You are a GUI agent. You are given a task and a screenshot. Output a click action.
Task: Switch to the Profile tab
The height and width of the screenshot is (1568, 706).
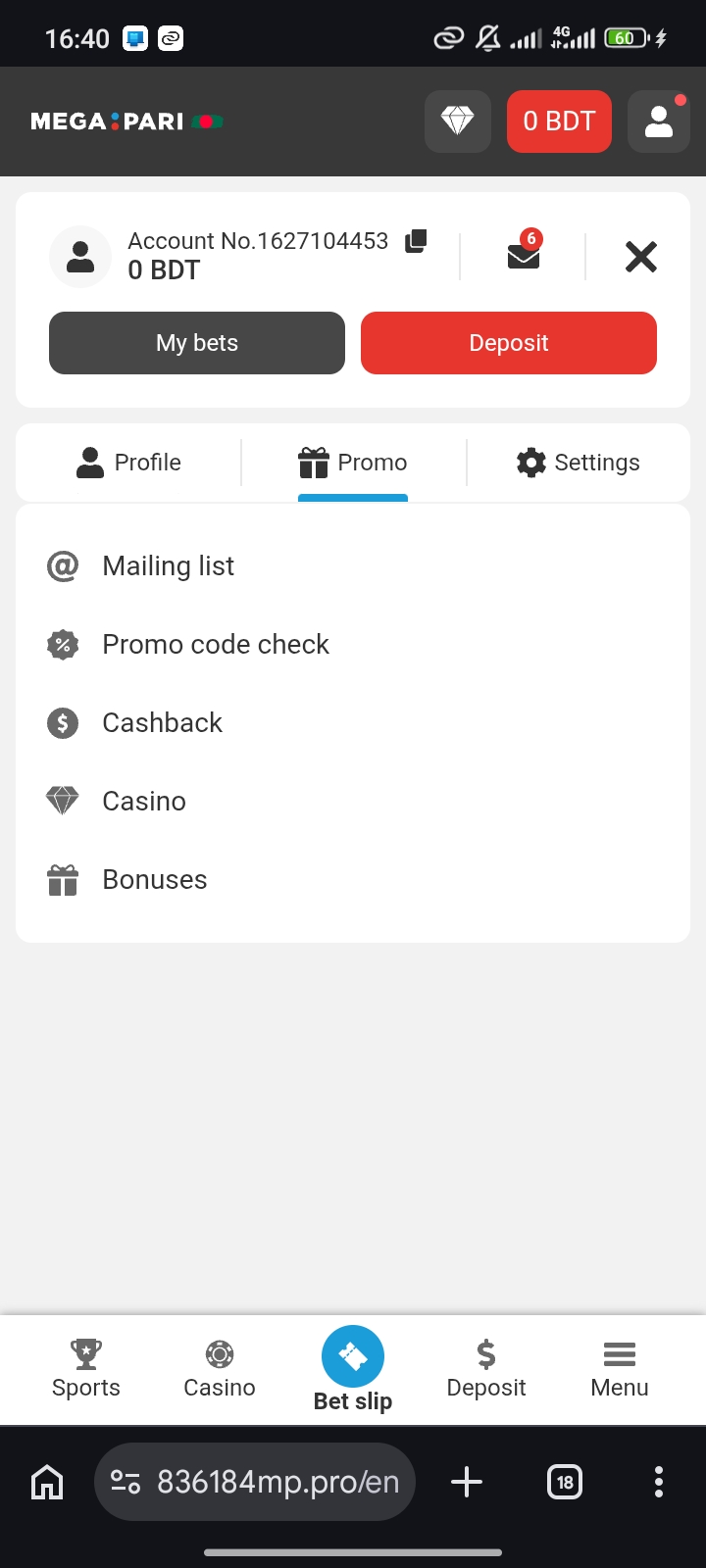click(x=128, y=463)
